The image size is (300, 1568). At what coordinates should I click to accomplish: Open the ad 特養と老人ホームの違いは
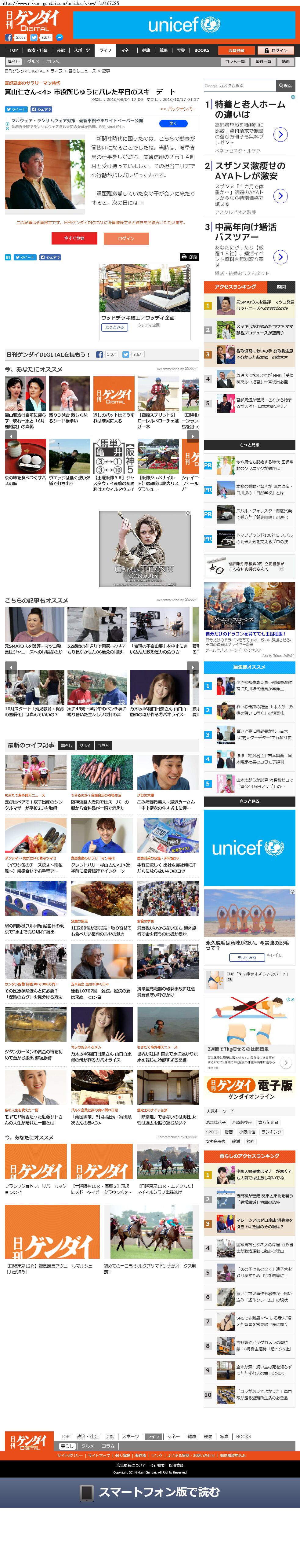[249, 109]
